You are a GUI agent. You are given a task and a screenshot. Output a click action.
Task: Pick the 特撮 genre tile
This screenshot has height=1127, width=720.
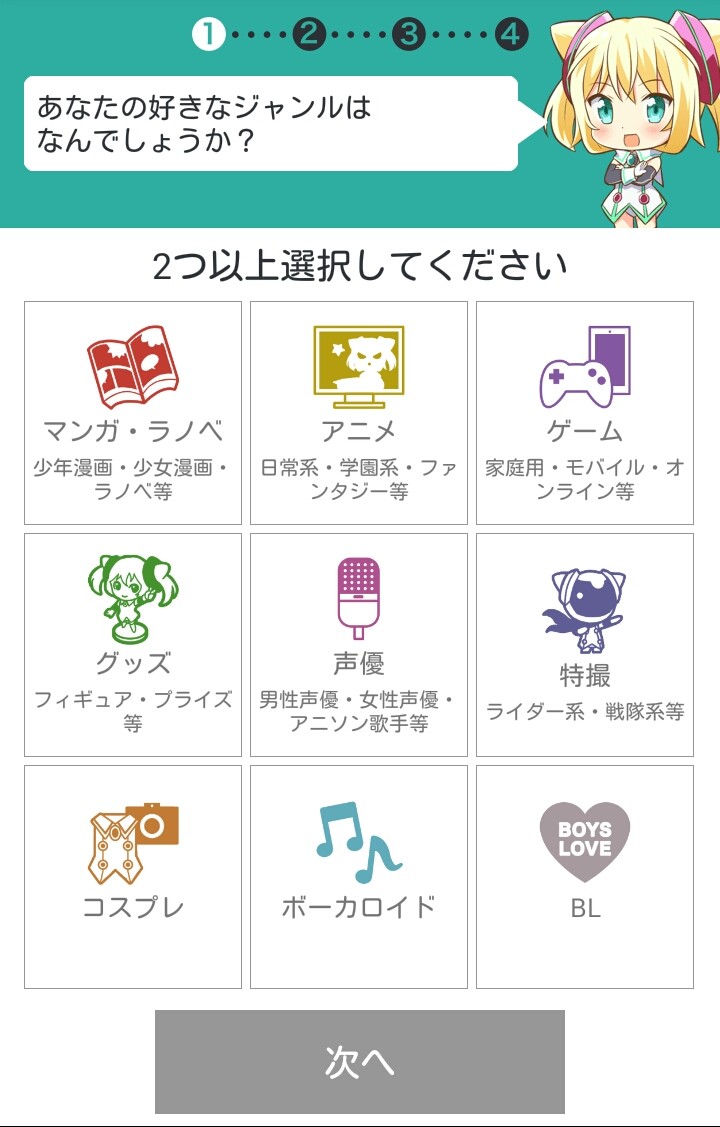tap(585, 644)
